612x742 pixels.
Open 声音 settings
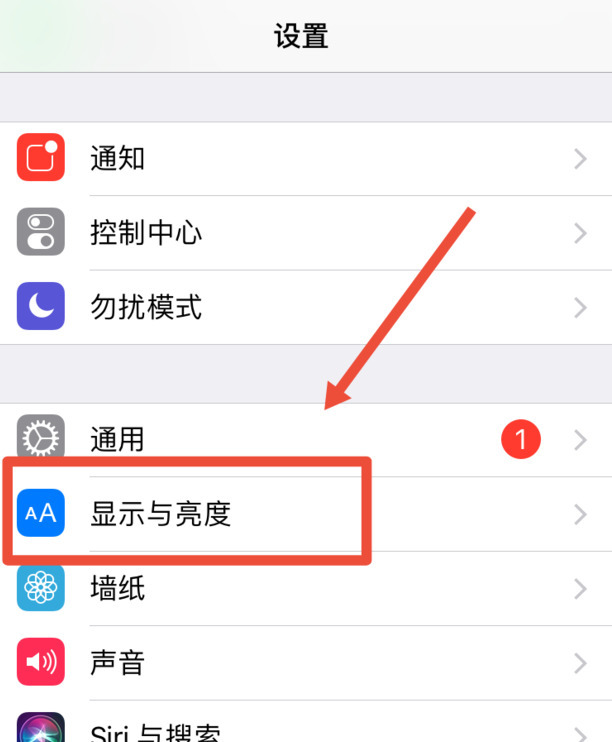point(118,662)
